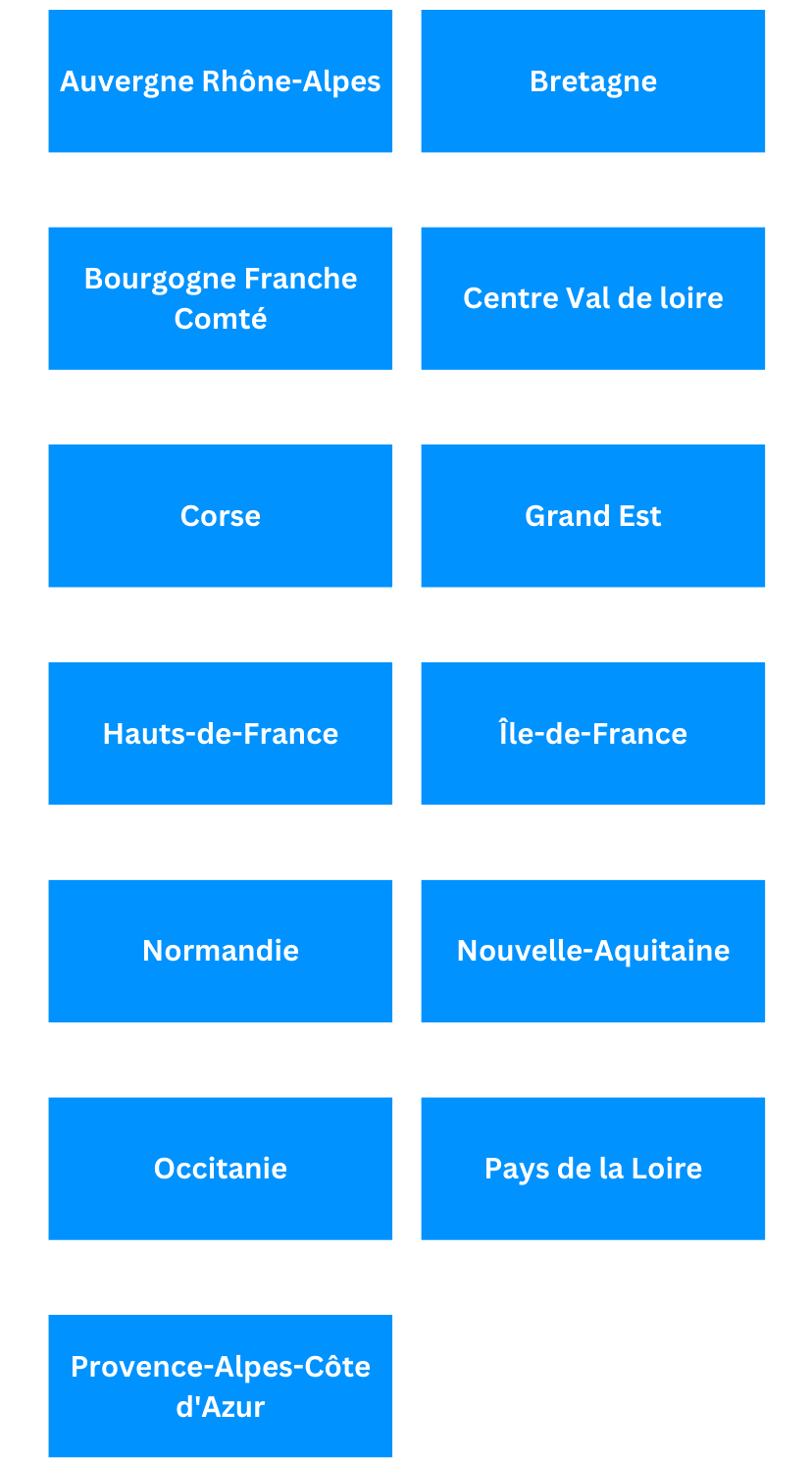Image resolution: width=812 pixels, height=1462 pixels.
Task: Select the Auvergne Rhône-Alpes region
Action: click(x=221, y=81)
